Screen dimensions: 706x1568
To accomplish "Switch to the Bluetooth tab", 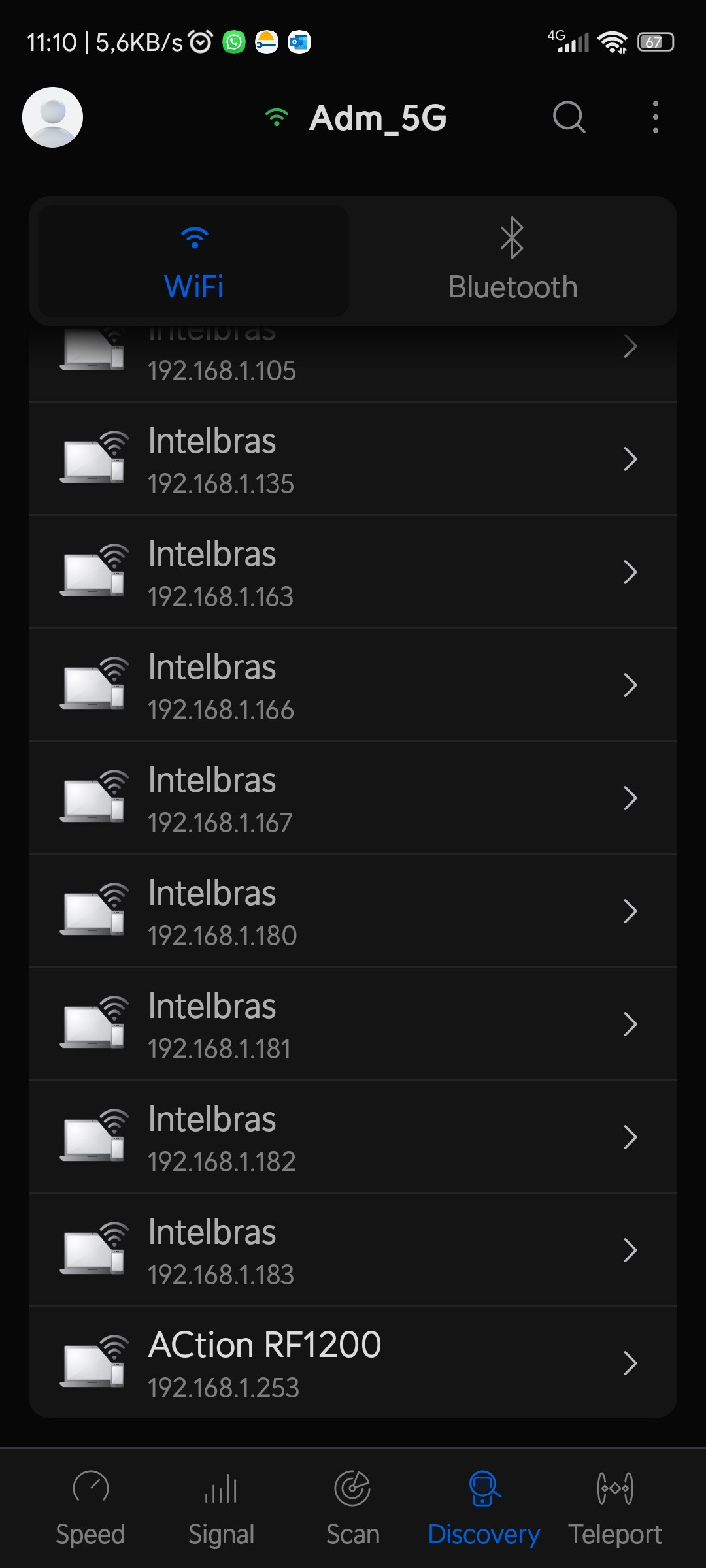I will pyautogui.click(x=513, y=261).
